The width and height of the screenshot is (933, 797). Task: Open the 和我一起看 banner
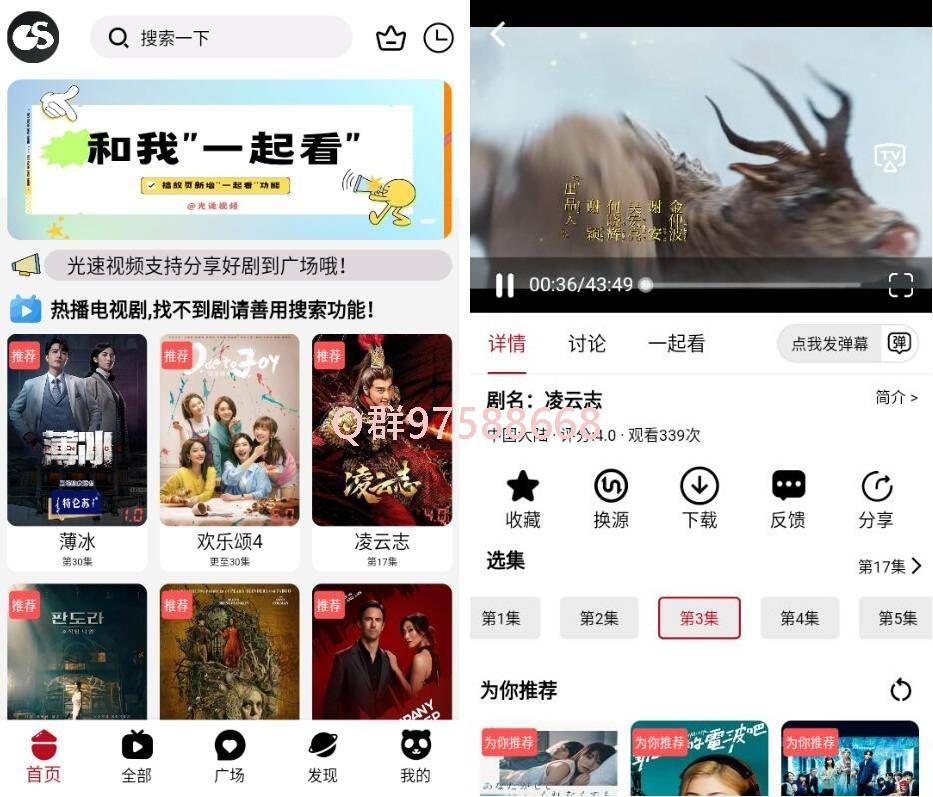click(229, 159)
